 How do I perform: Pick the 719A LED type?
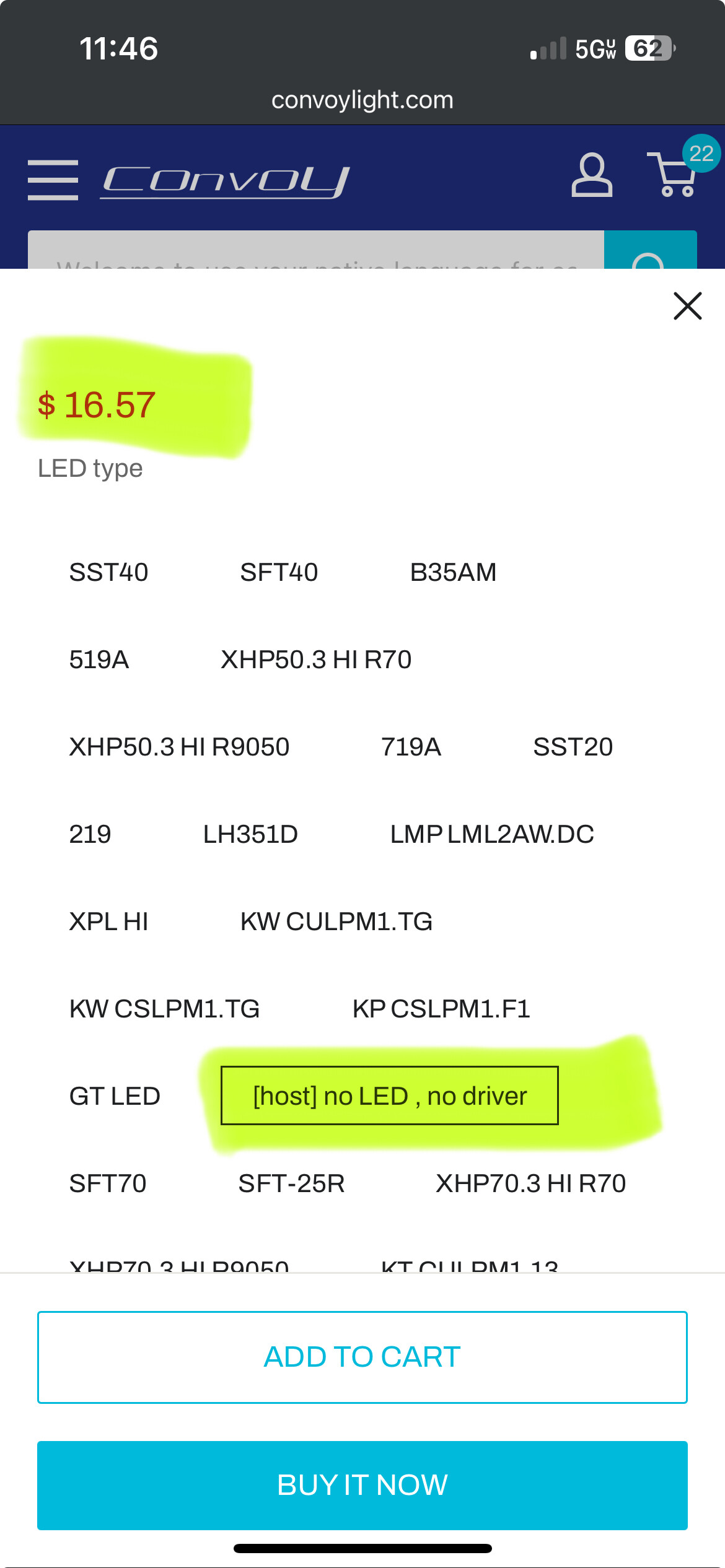(x=411, y=747)
